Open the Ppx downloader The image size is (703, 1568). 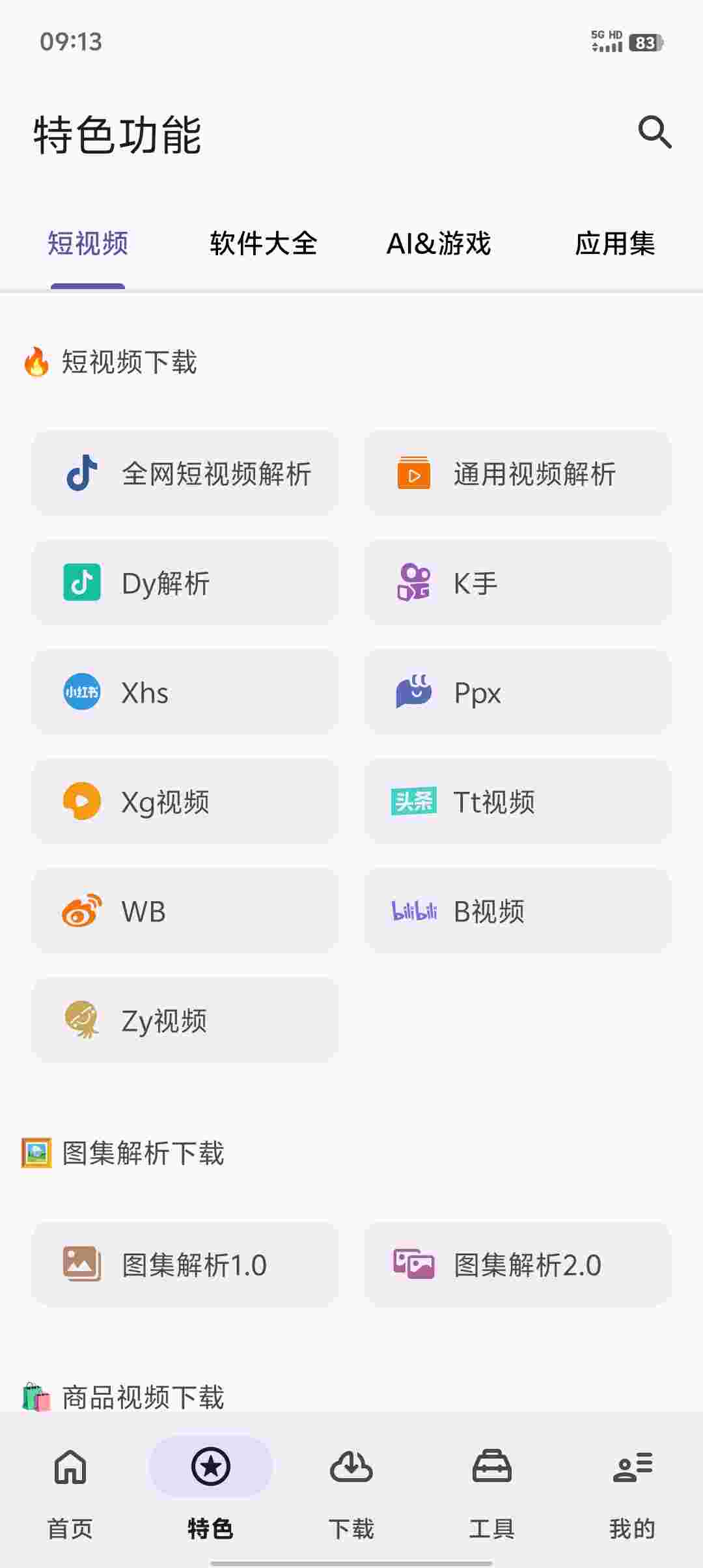[x=517, y=692]
